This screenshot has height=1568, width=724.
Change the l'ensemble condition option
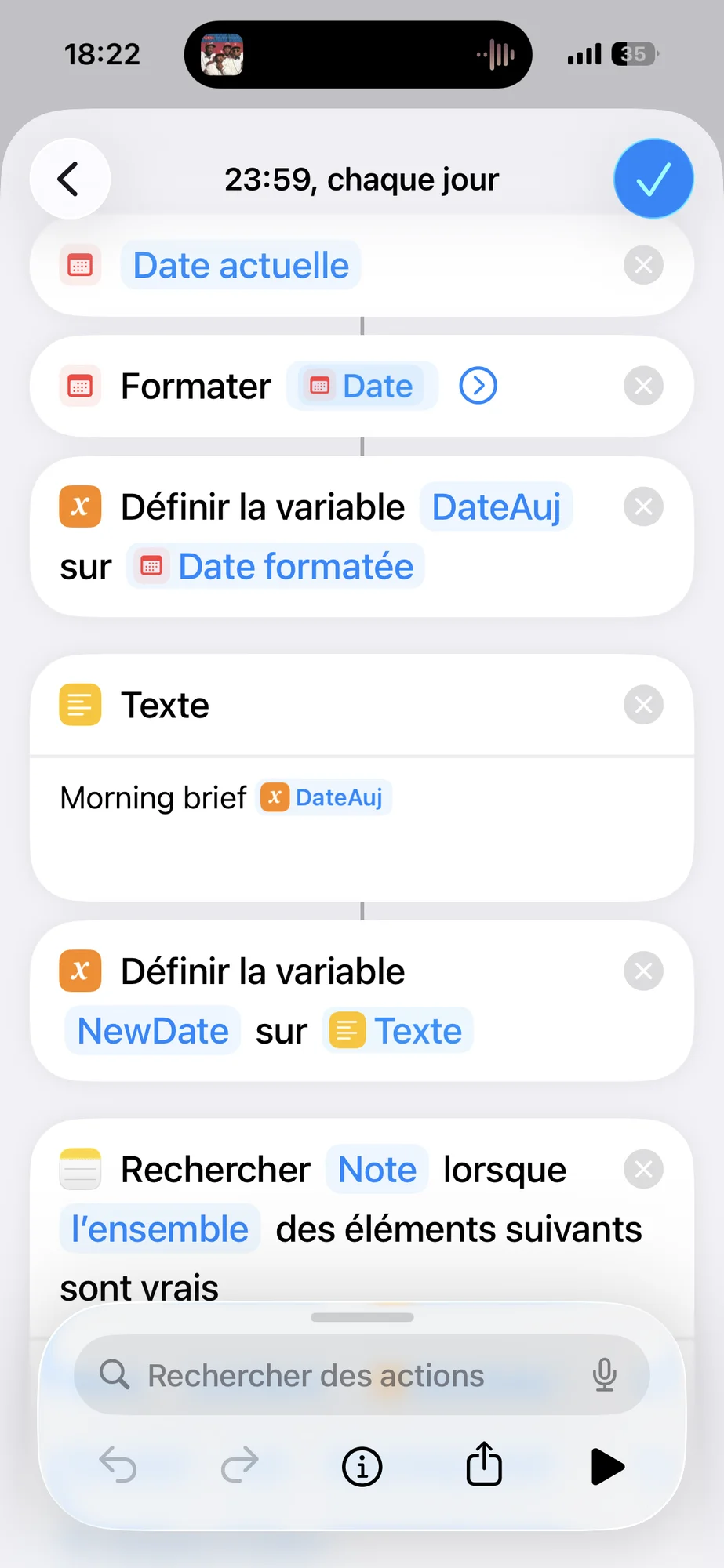pos(160,1229)
